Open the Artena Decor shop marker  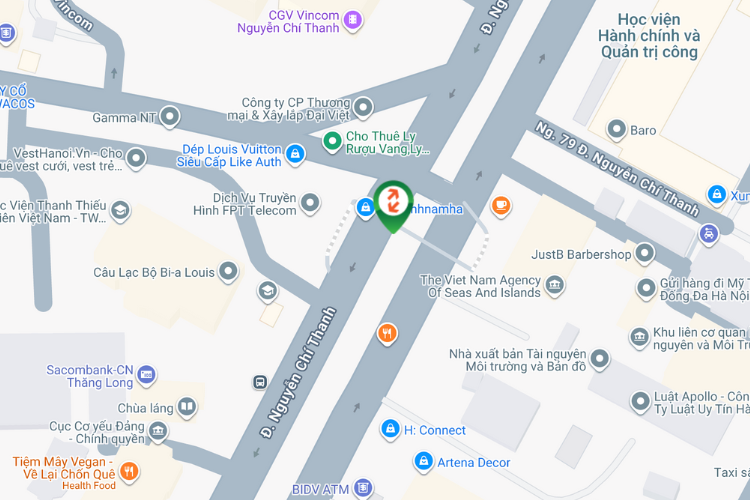tap(423, 462)
